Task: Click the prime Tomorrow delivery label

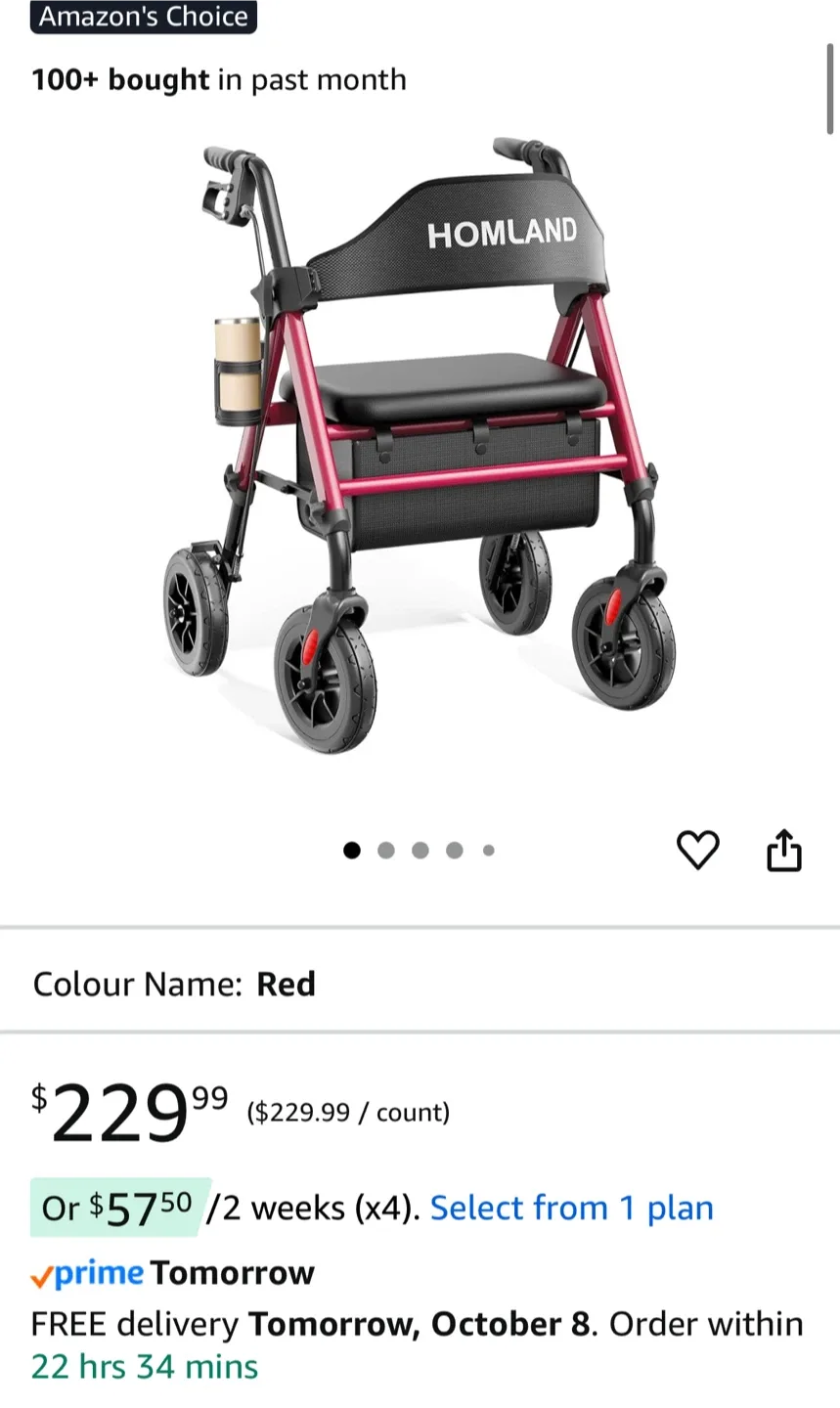Action: (171, 1273)
